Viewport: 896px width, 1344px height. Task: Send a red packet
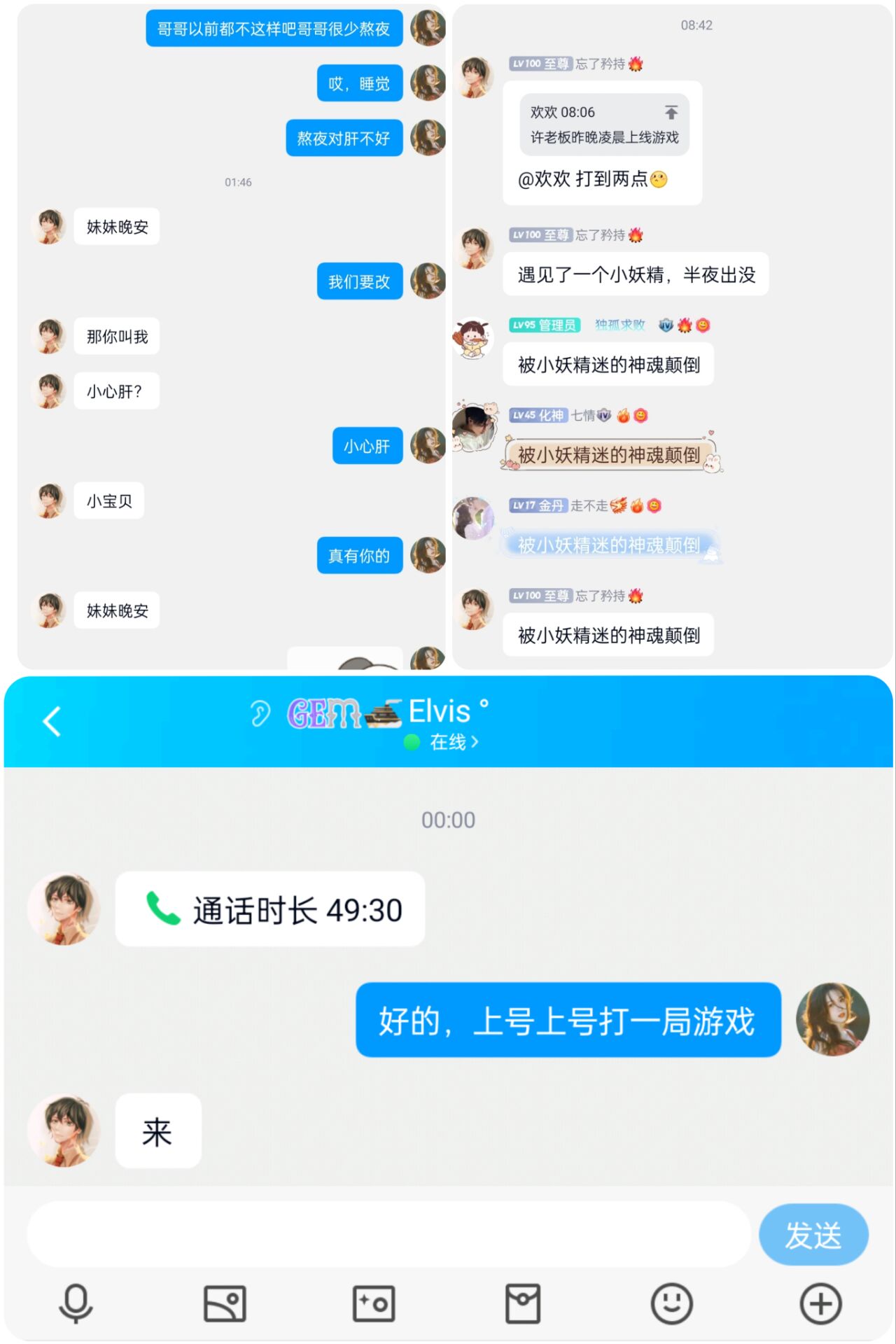pyautogui.click(x=524, y=1303)
